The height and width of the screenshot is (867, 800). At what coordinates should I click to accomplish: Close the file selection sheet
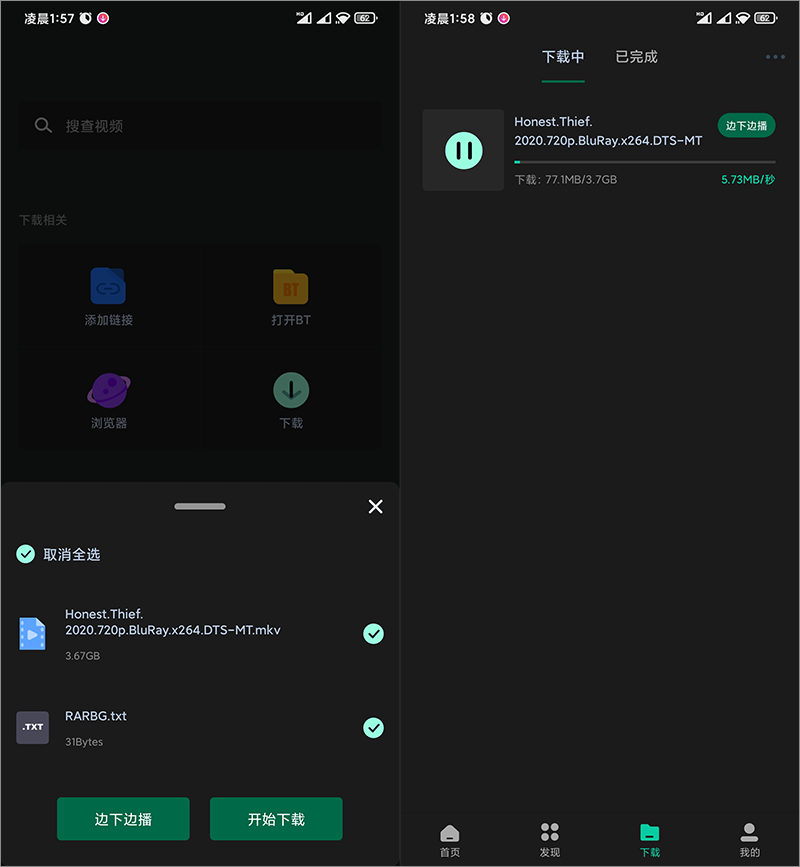(x=375, y=507)
